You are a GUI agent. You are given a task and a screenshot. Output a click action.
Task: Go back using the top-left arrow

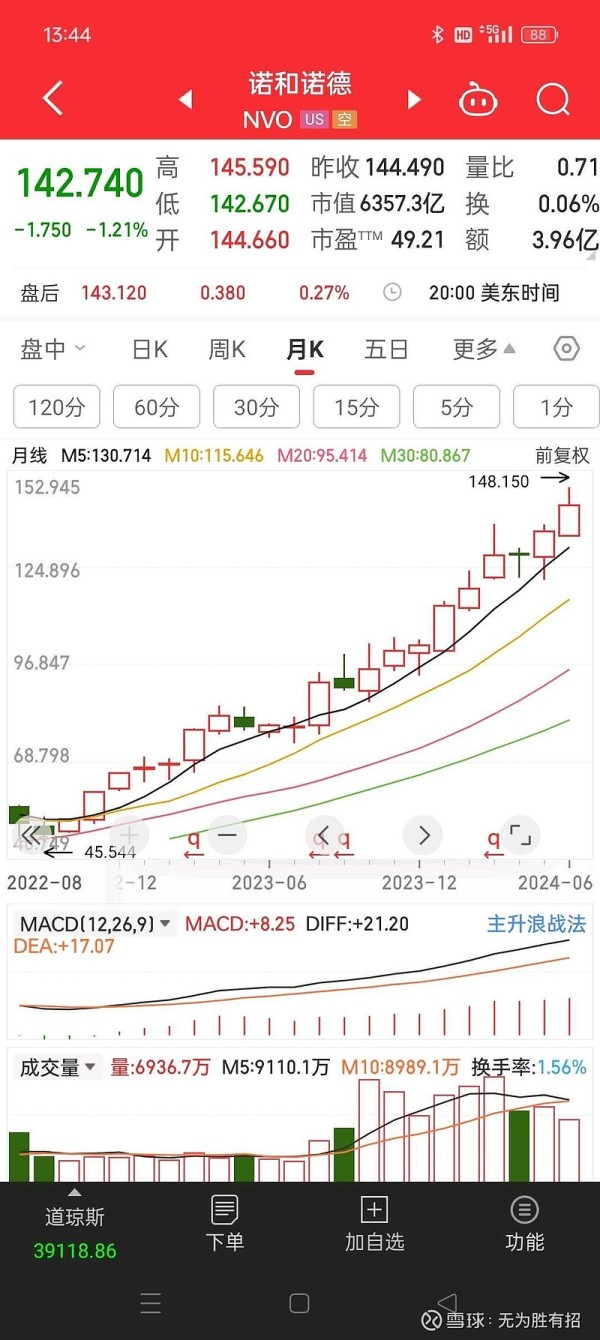click(x=53, y=98)
